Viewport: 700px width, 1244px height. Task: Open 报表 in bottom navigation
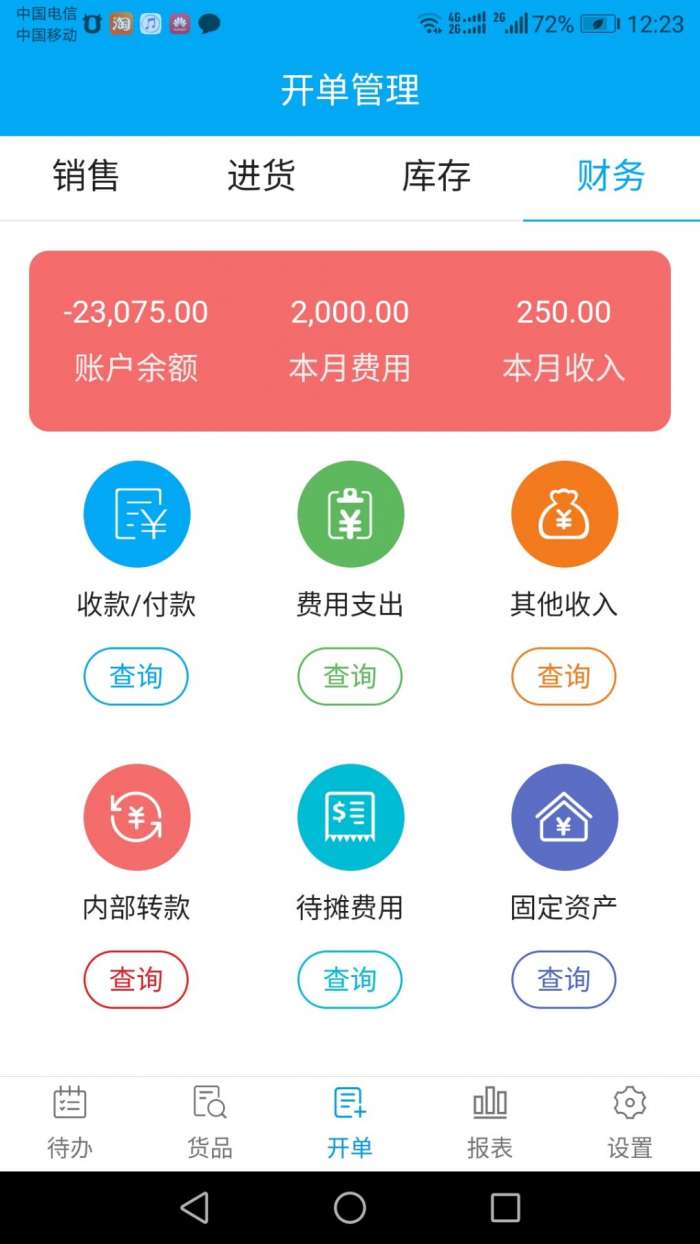(490, 1122)
